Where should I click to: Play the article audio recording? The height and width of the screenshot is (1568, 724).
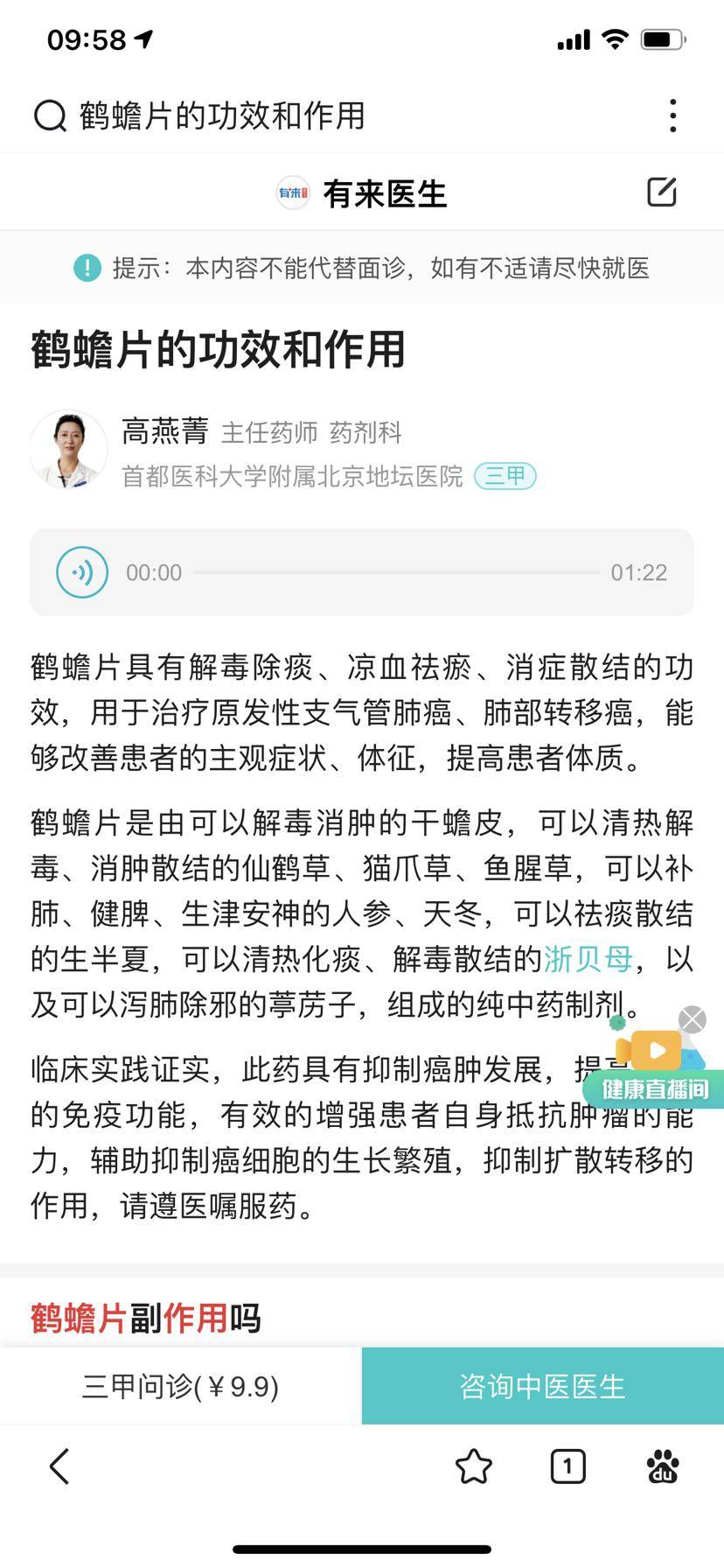[82, 572]
